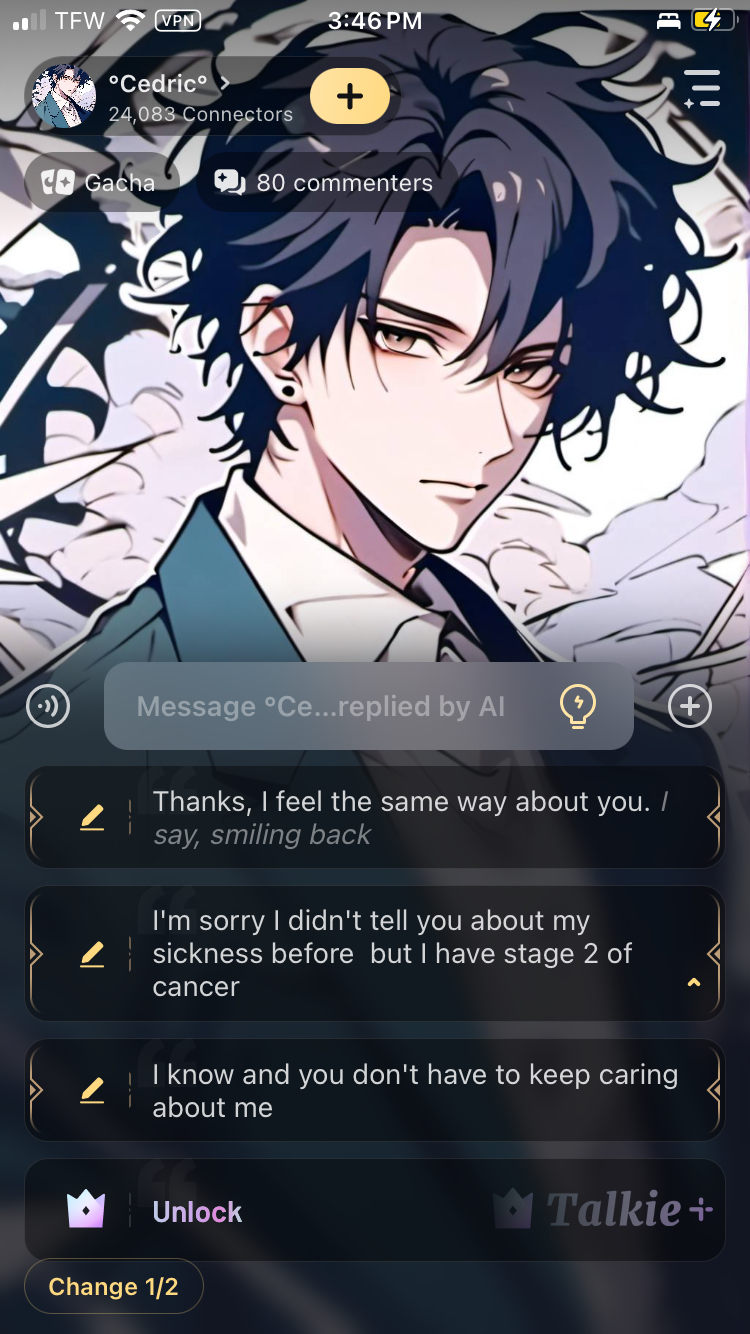This screenshot has width=750, height=1334.
Task: Edit the "I know and you don't" suggestion
Action: (92, 1090)
